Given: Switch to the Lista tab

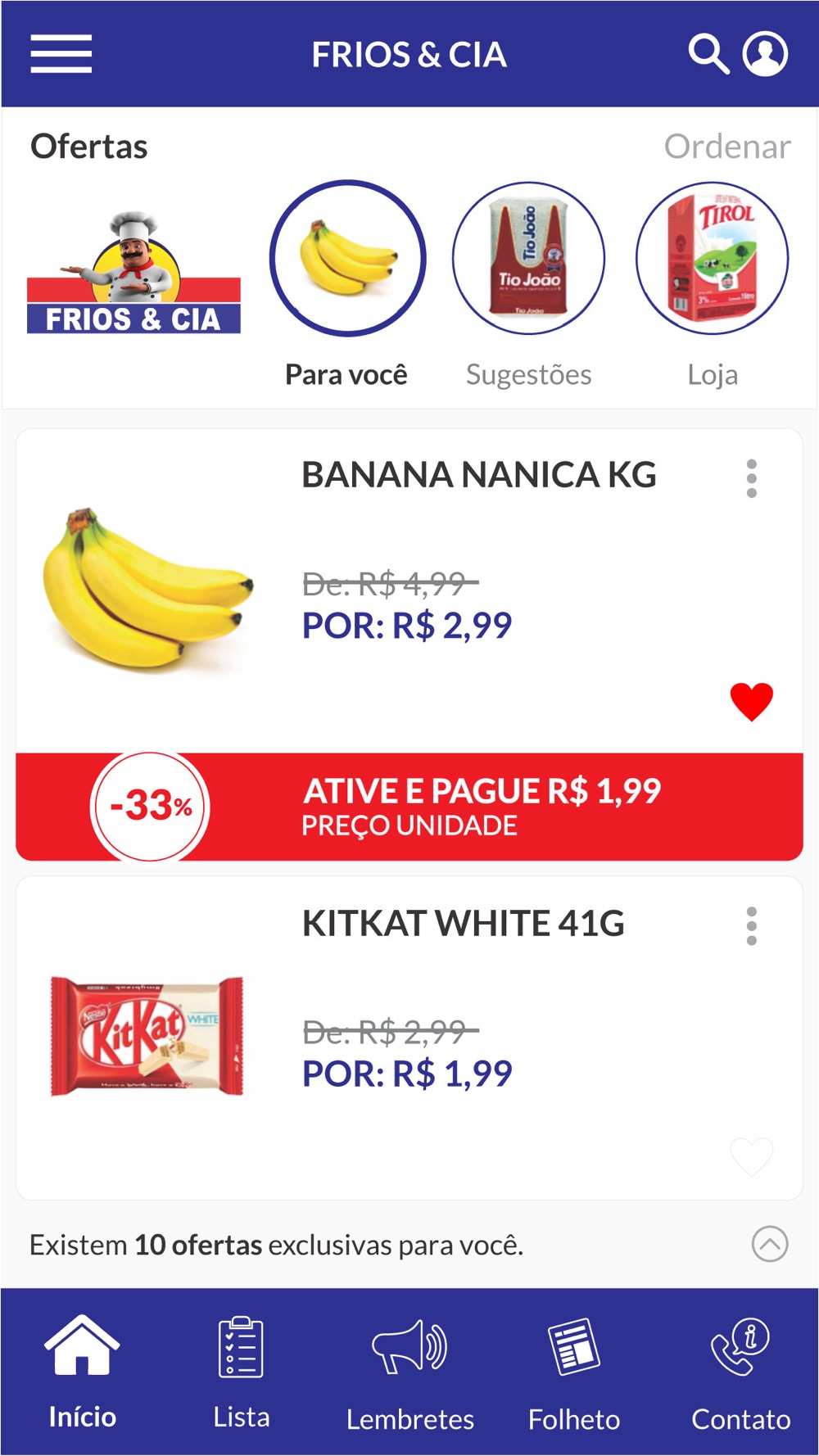Looking at the screenshot, I should pos(242,1372).
